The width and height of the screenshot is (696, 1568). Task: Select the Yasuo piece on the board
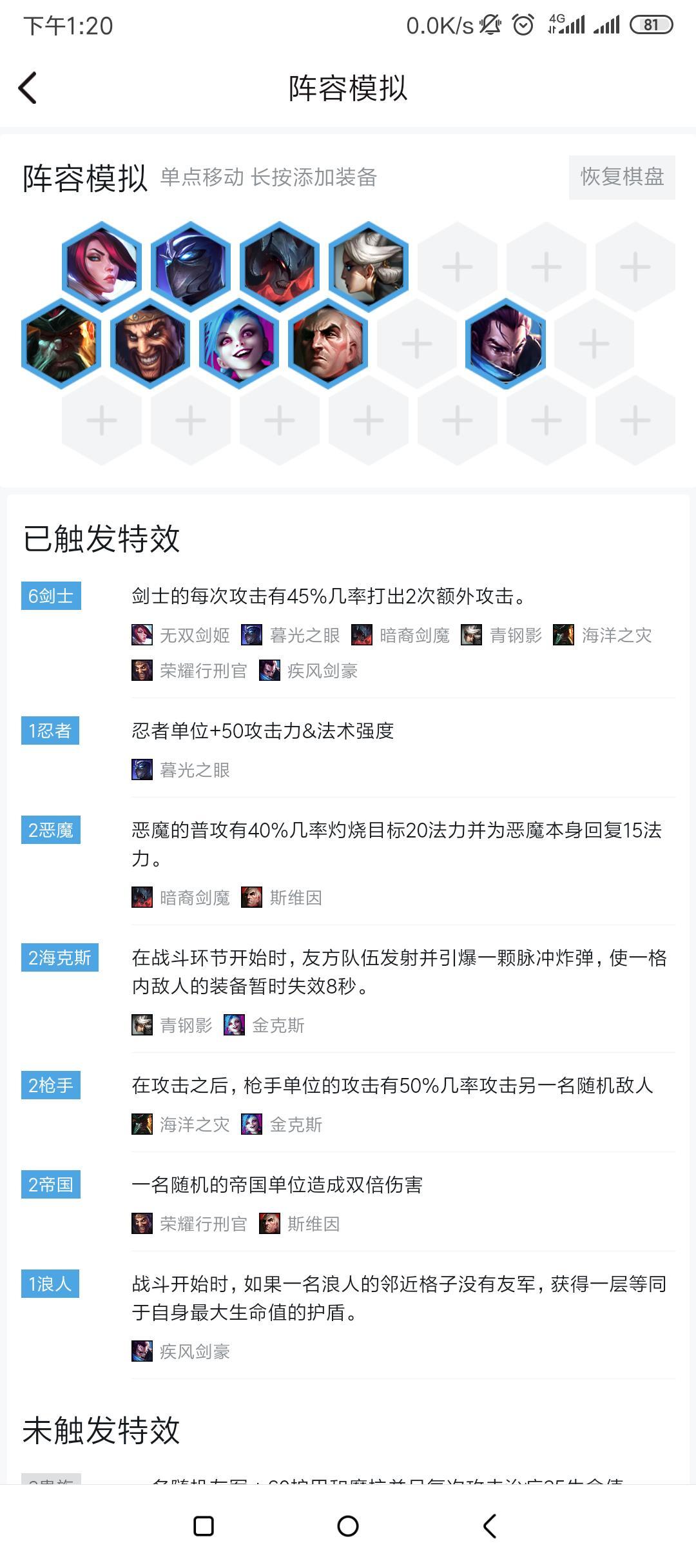(506, 344)
